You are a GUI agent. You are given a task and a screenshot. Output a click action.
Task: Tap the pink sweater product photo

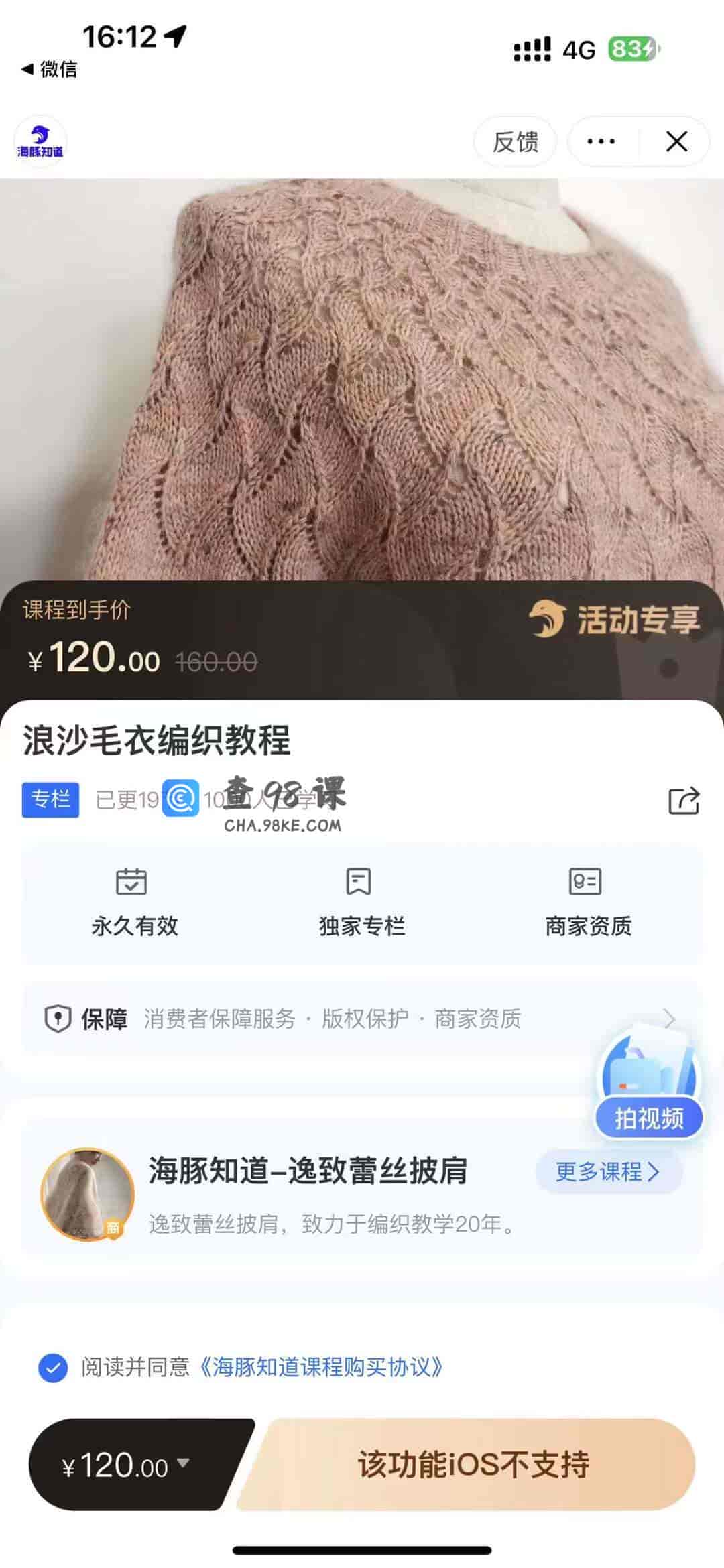point(362,375)
